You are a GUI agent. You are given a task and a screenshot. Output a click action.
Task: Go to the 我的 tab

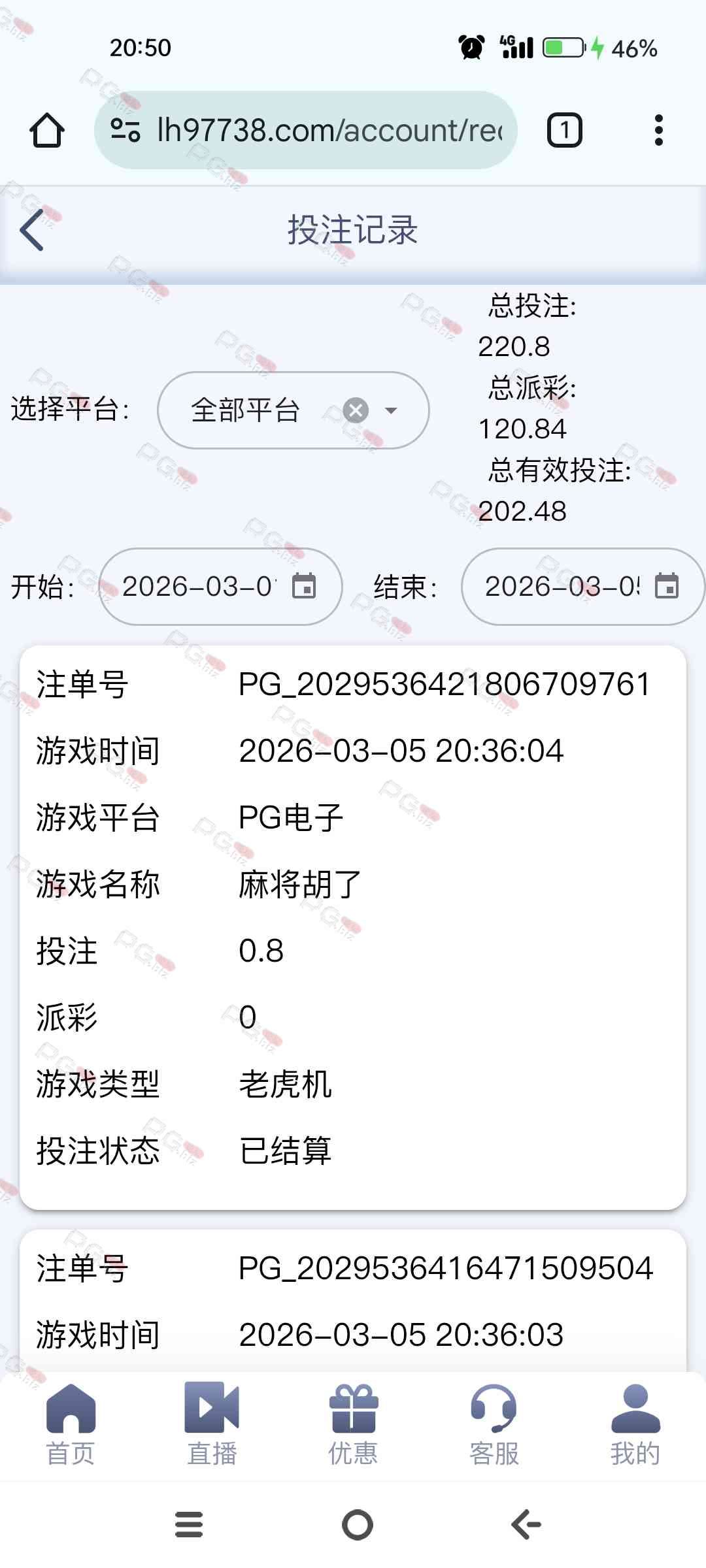635,1424
